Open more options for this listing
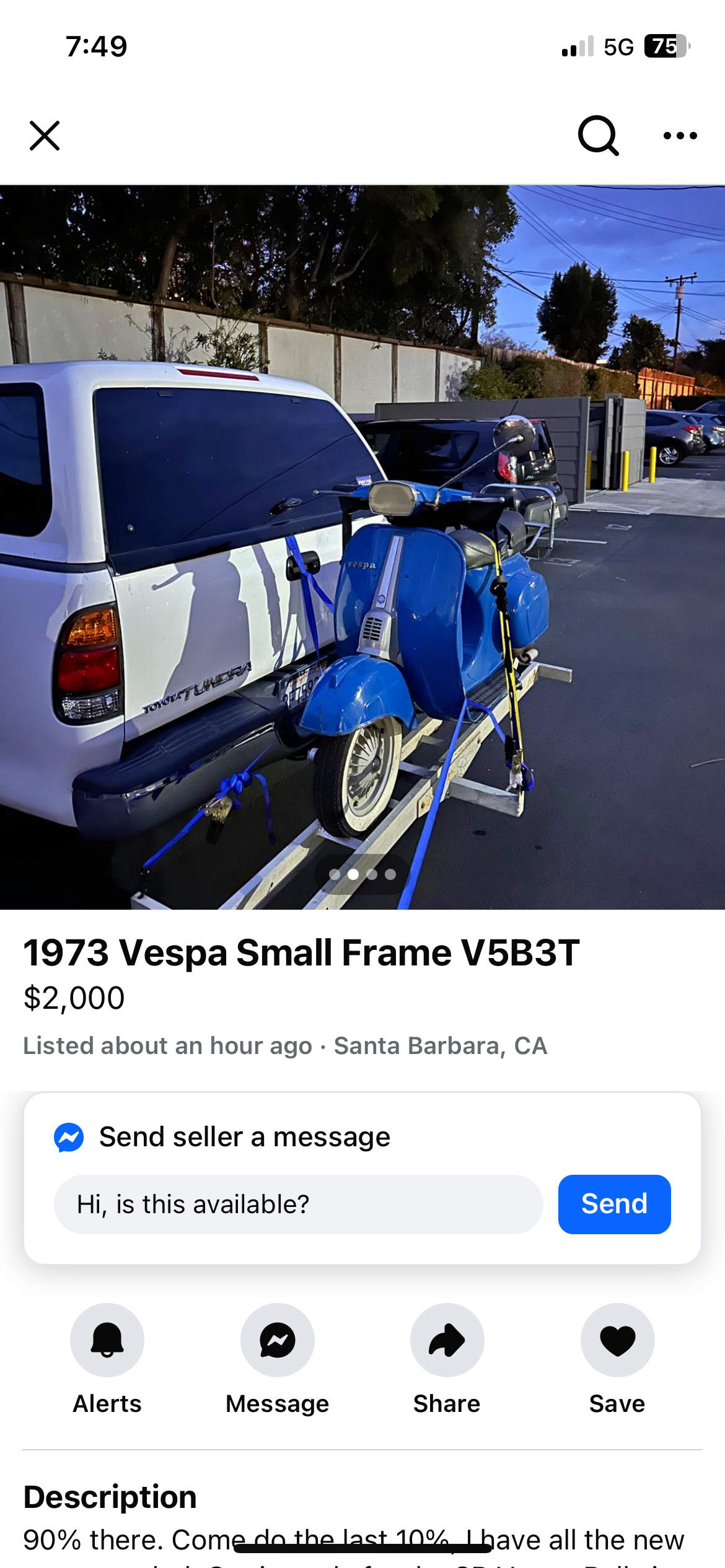 coord(679,136)
